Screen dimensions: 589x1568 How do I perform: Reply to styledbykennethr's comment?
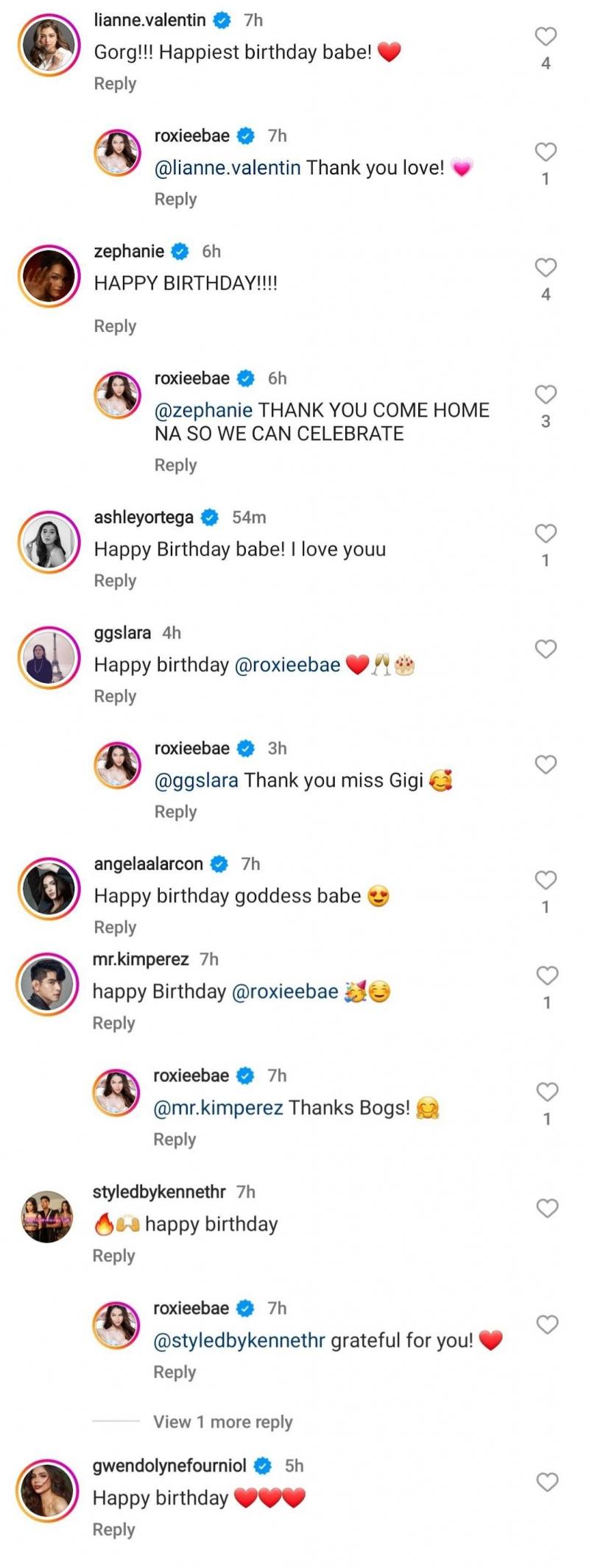(x=113, y=1256)
